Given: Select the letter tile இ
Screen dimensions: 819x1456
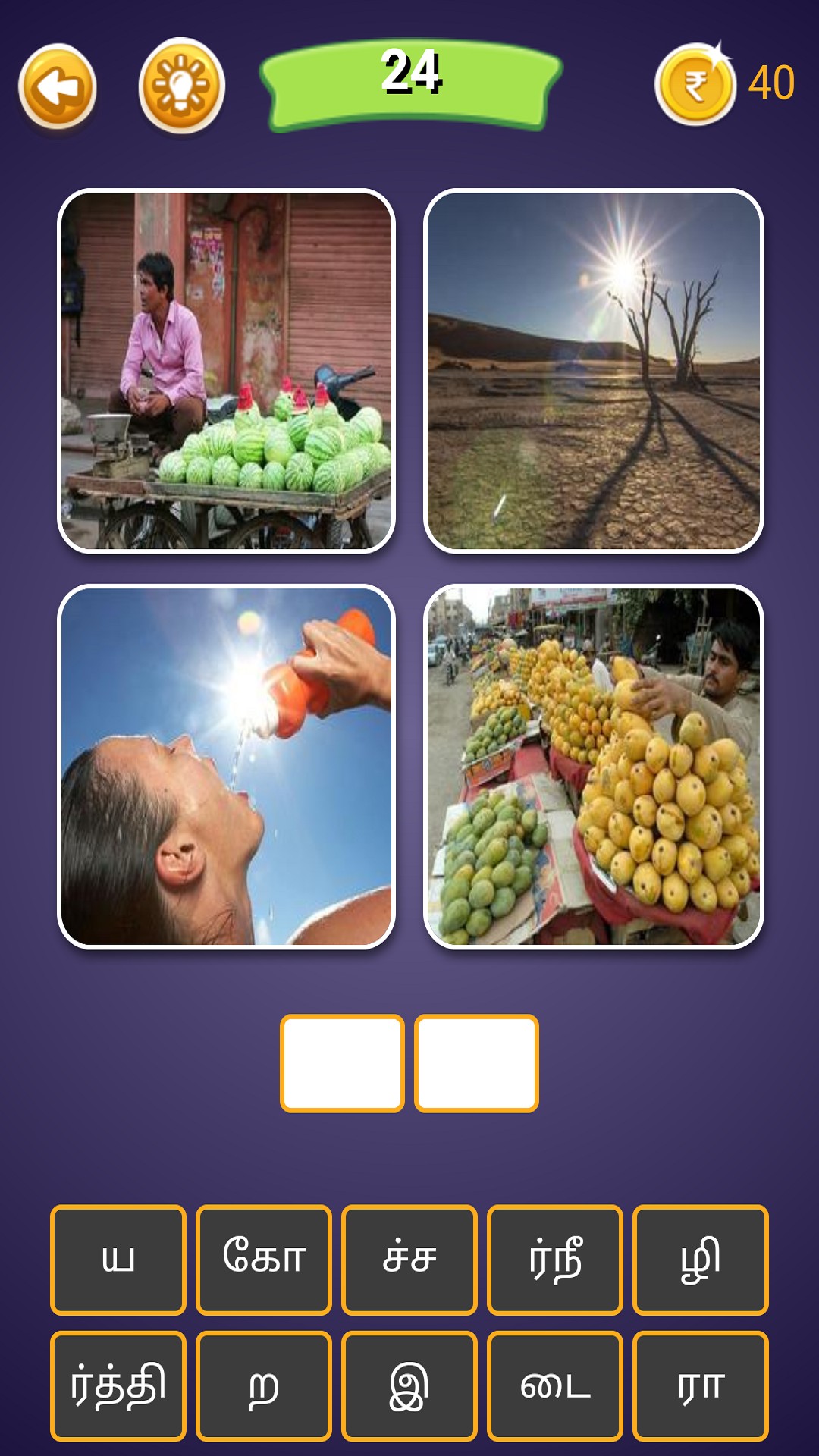Looking at the screenshot, I should click(409, 1386).
